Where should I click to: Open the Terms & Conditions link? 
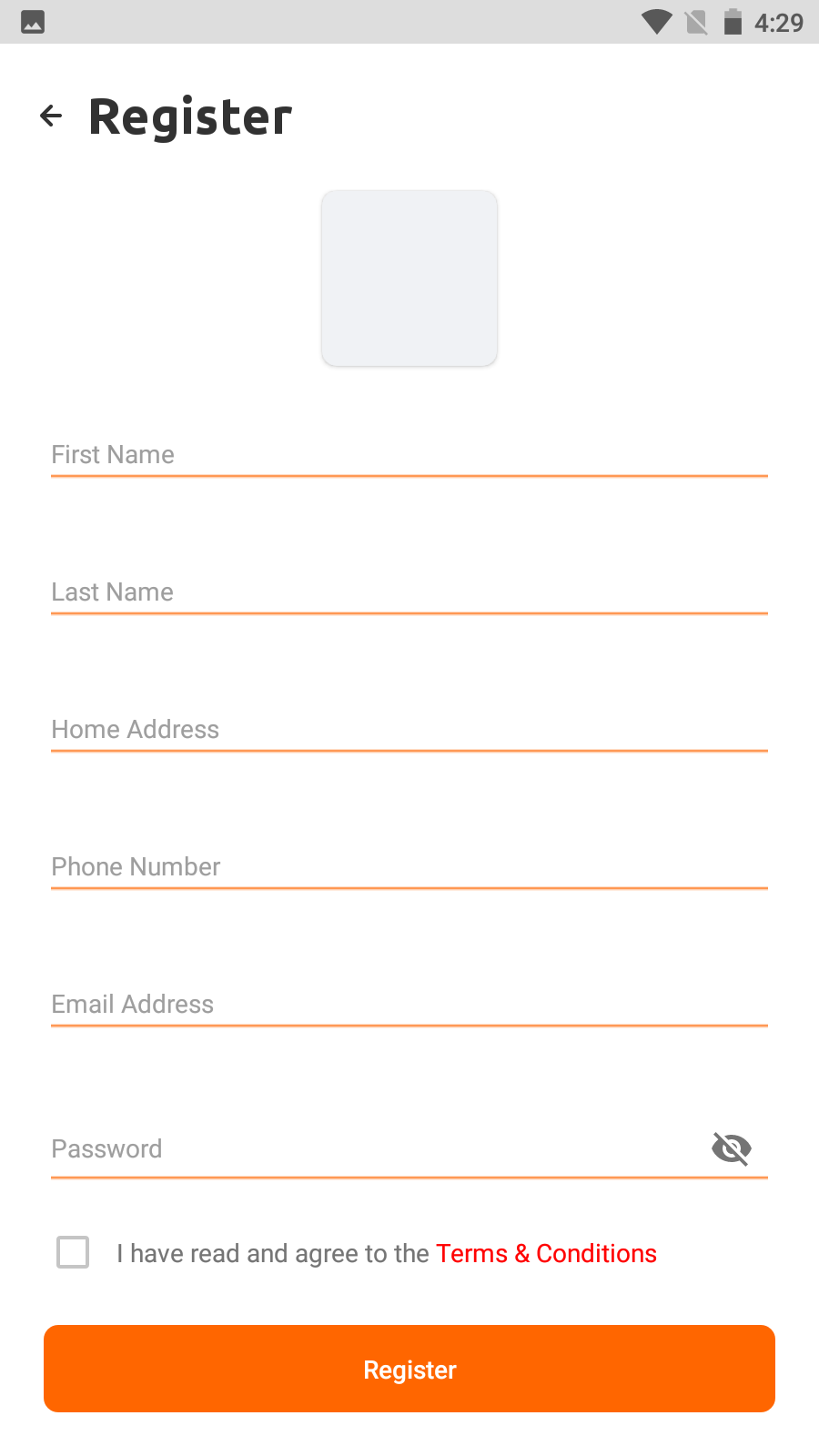click(546, 1253)
